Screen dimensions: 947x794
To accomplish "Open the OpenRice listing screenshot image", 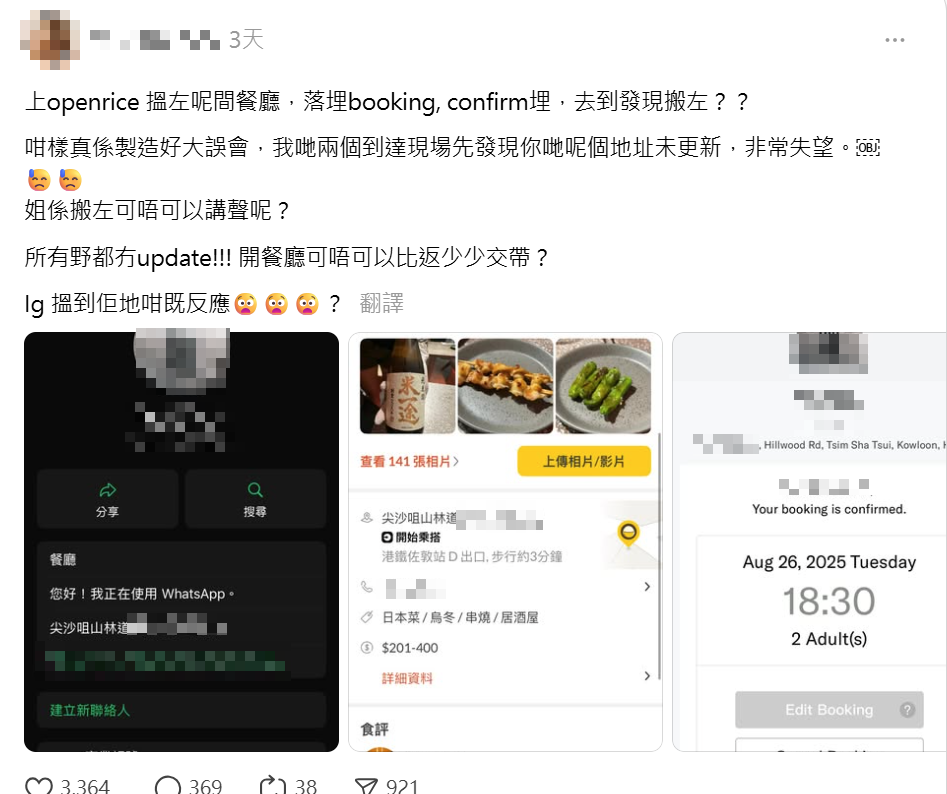I will point(505,541).
